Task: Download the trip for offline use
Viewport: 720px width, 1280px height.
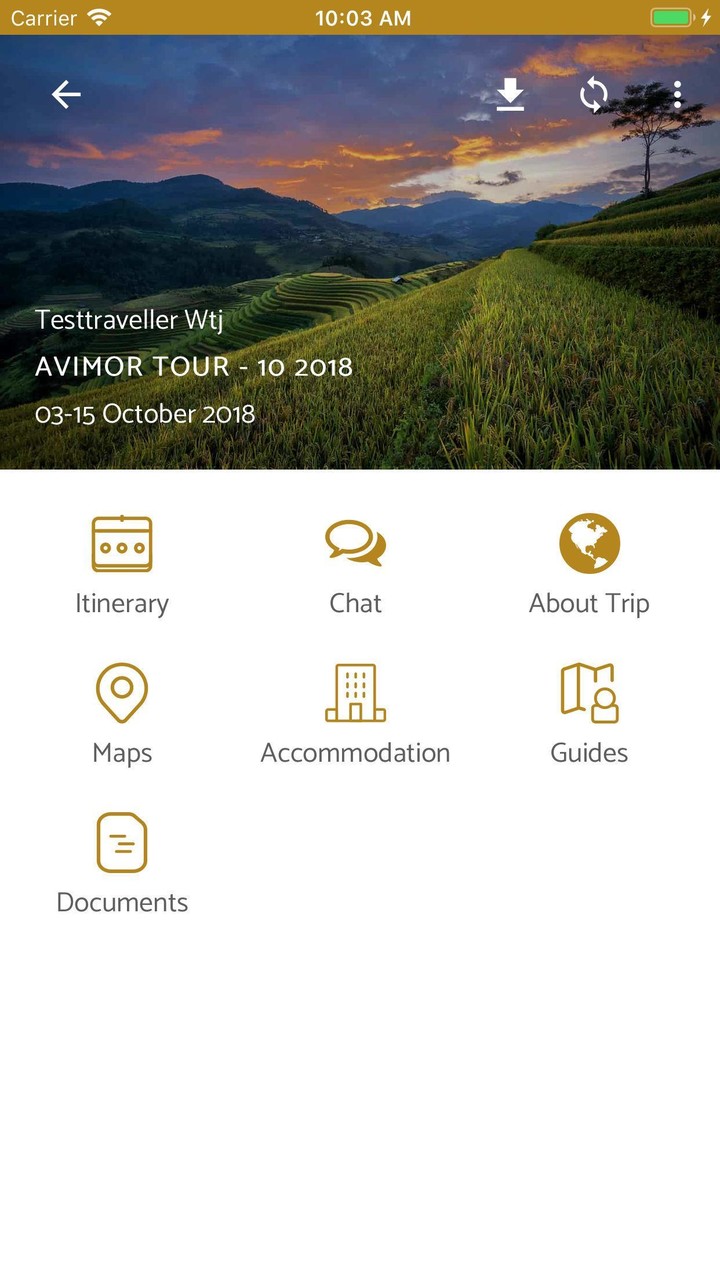Action: [510, 95]
